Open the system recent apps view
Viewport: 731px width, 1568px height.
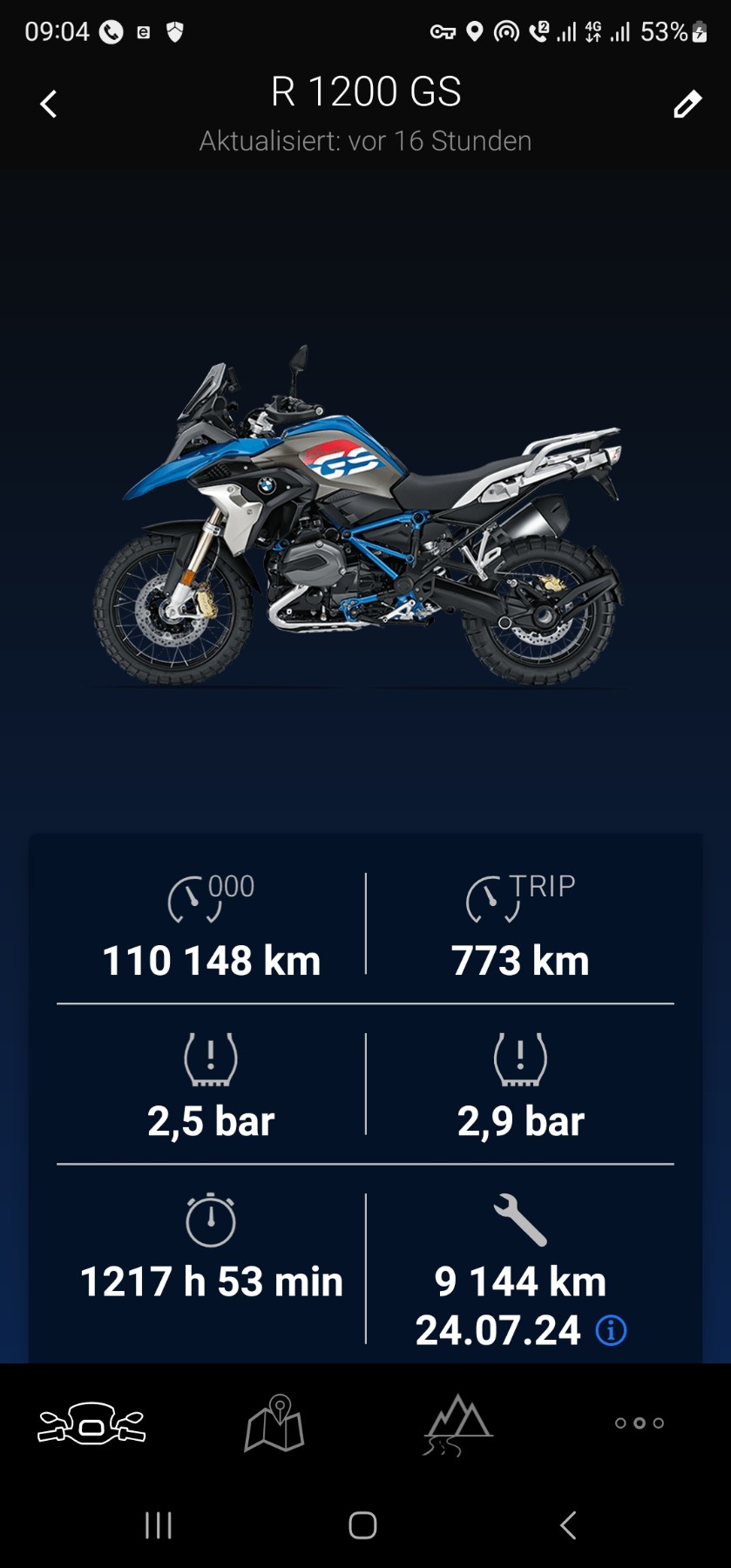tap(159, 1525)
